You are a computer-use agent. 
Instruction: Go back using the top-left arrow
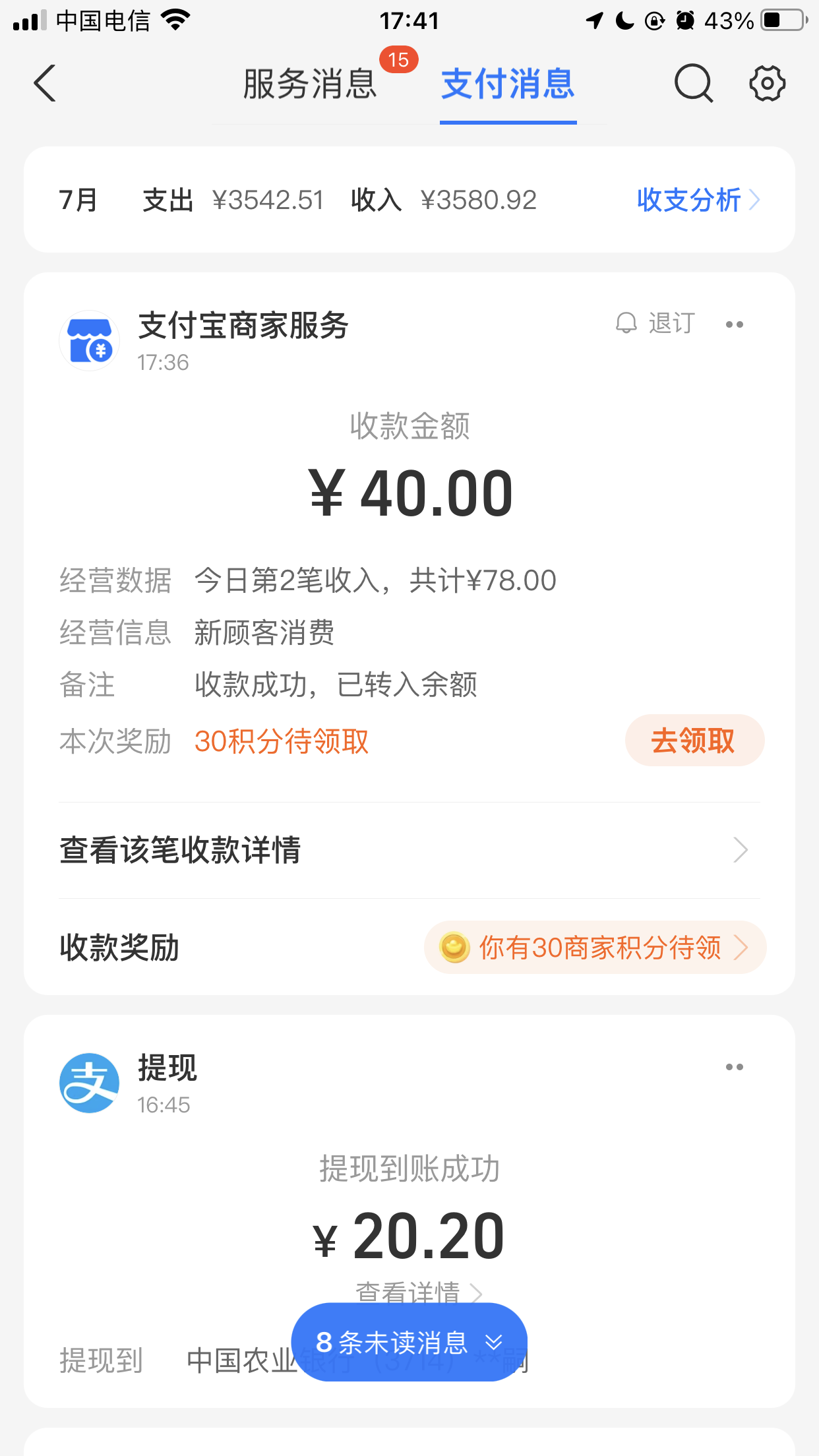click(45, 84)
